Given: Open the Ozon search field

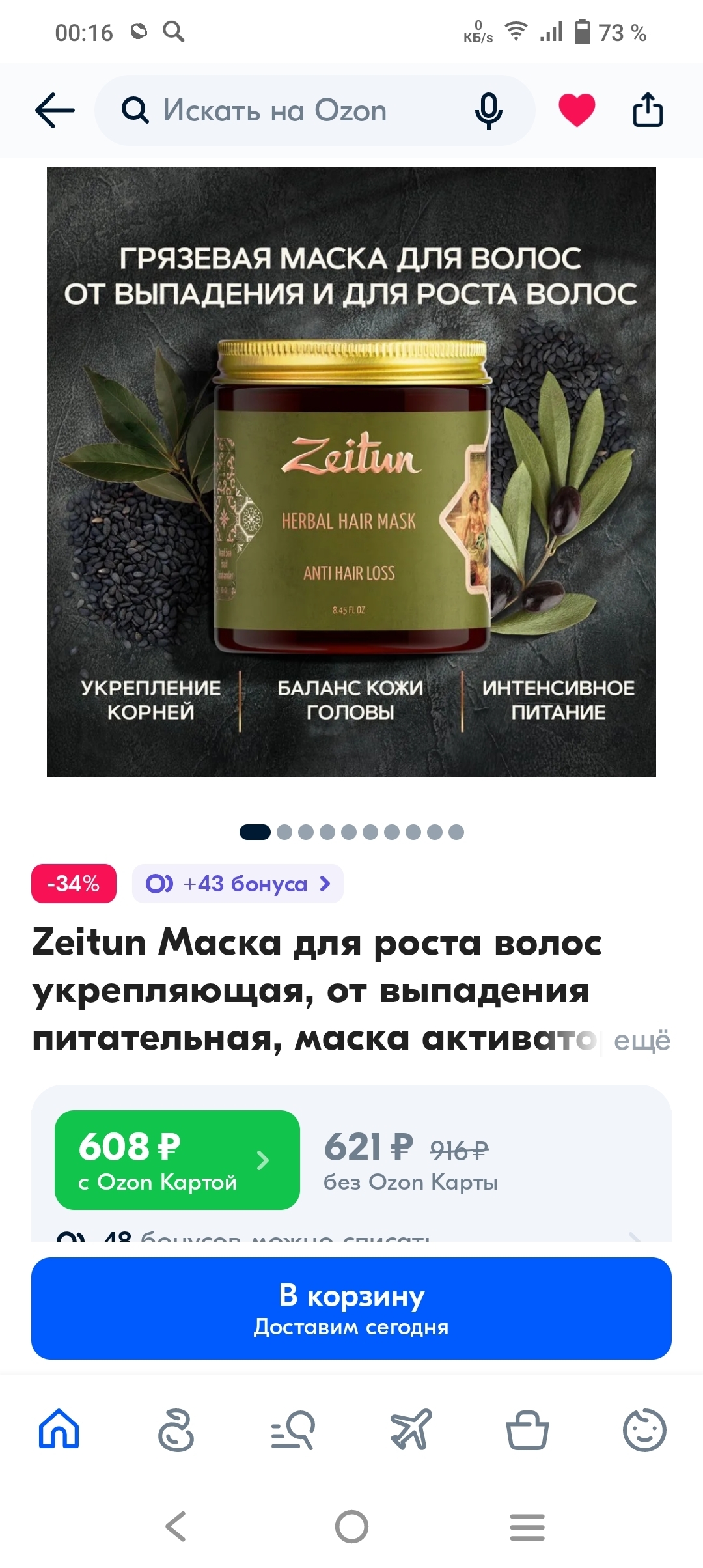Looking at the screenshot, I should (286, 111).
